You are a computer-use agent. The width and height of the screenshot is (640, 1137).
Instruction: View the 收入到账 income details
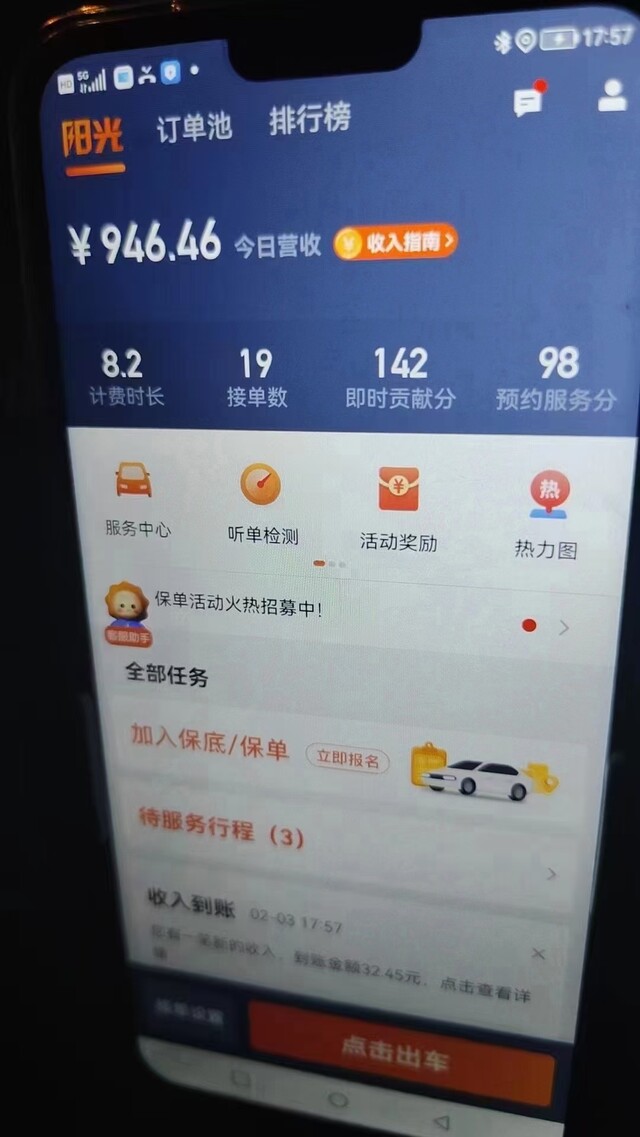[x=341, y=945]
